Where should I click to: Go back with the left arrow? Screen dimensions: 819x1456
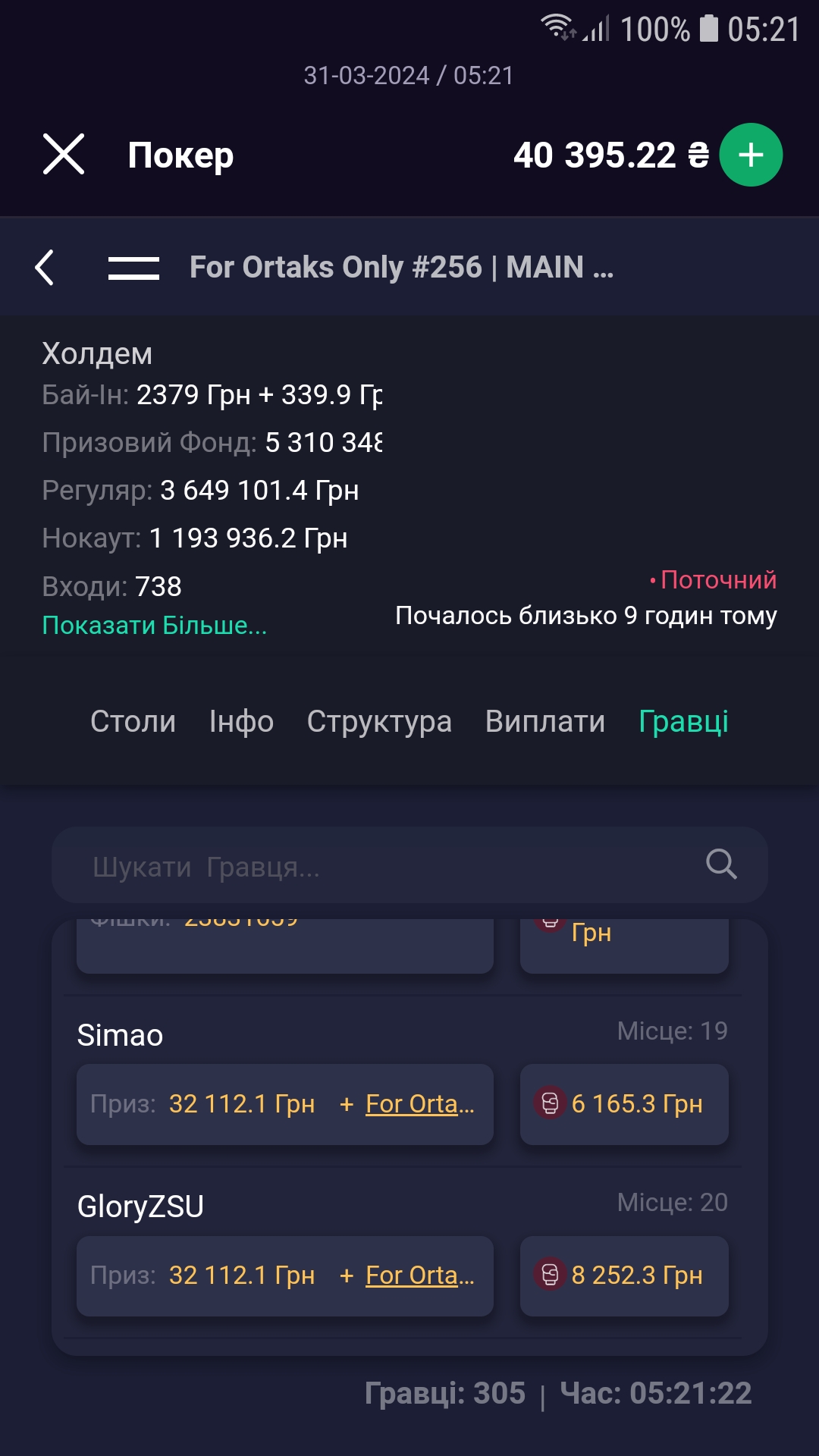pyautogui.click(x=45, y=268)
